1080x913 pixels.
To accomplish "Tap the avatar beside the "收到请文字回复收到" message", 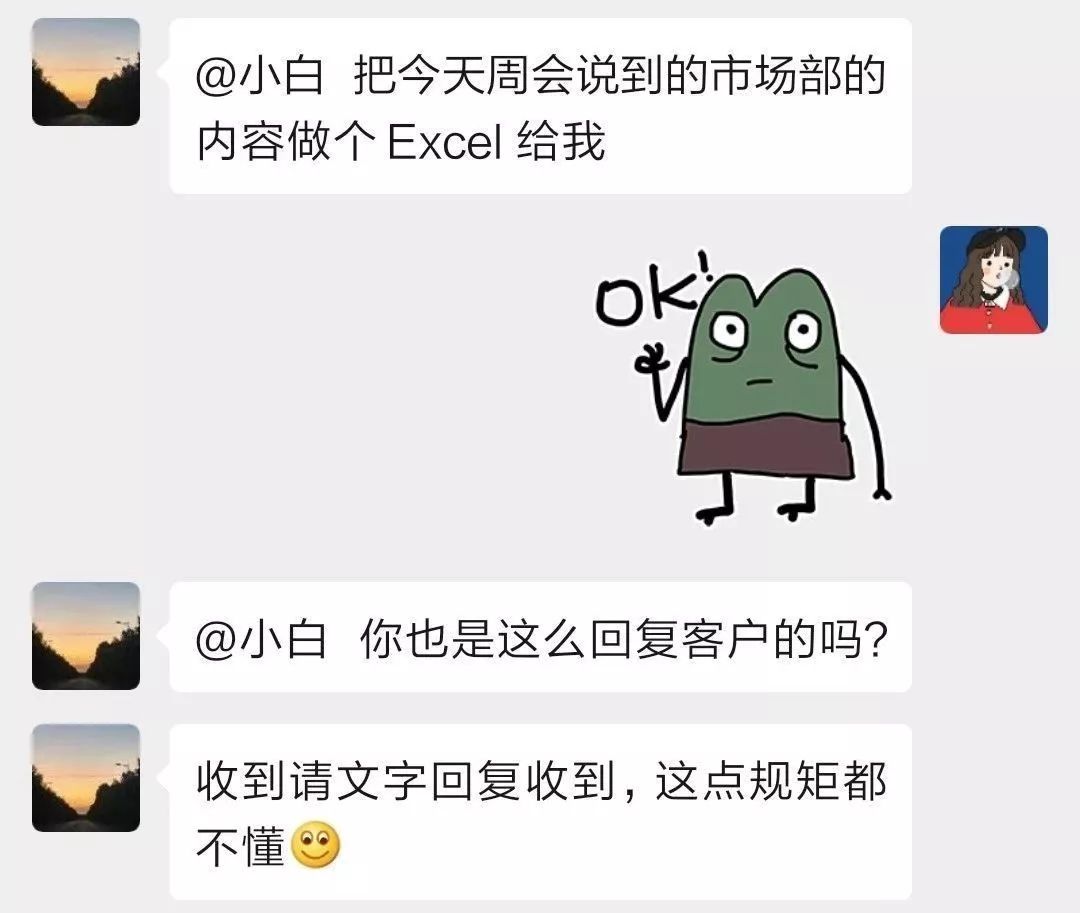I will 86,778.
